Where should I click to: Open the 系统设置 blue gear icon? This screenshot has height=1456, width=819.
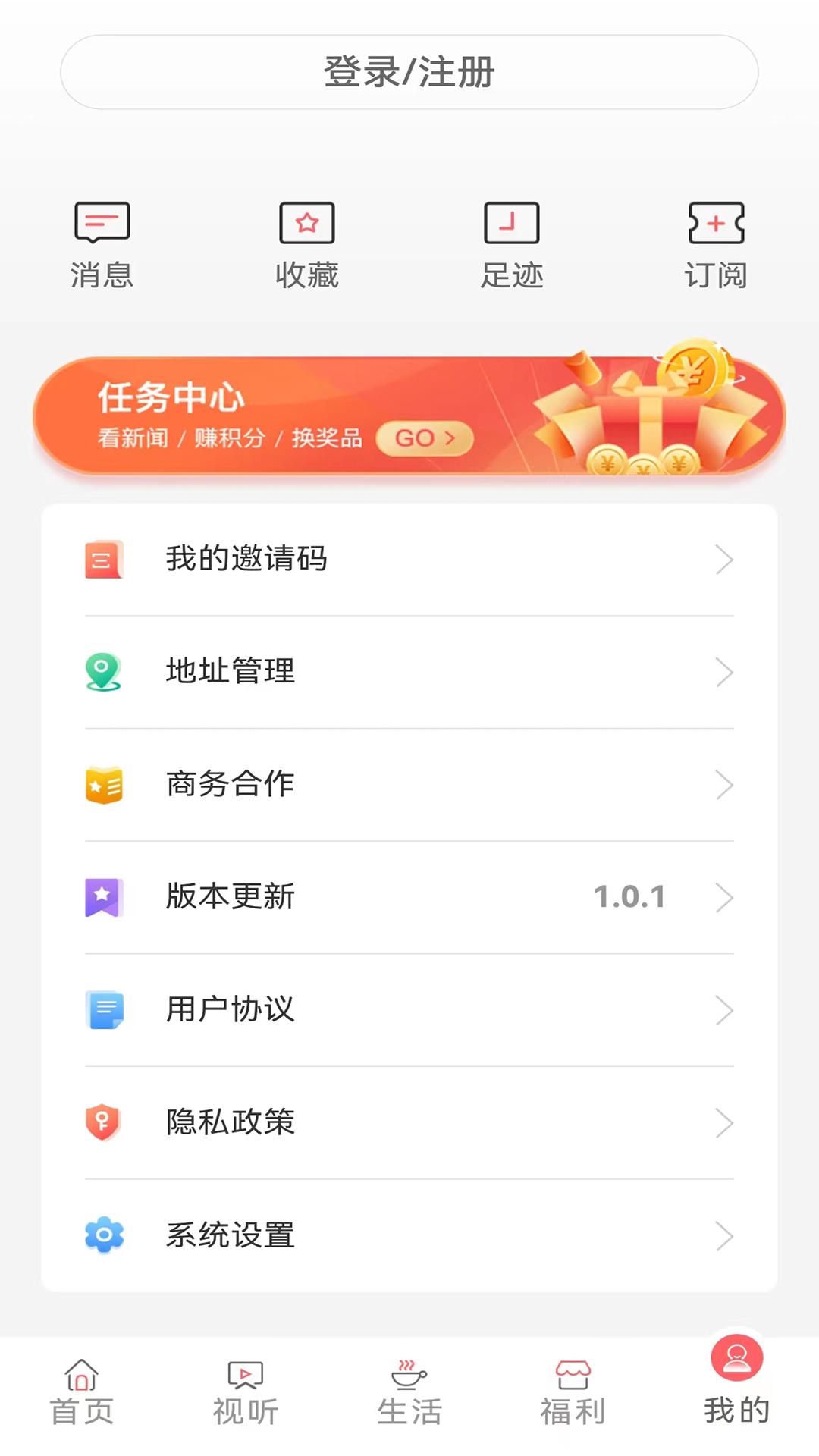[105, 1235]
